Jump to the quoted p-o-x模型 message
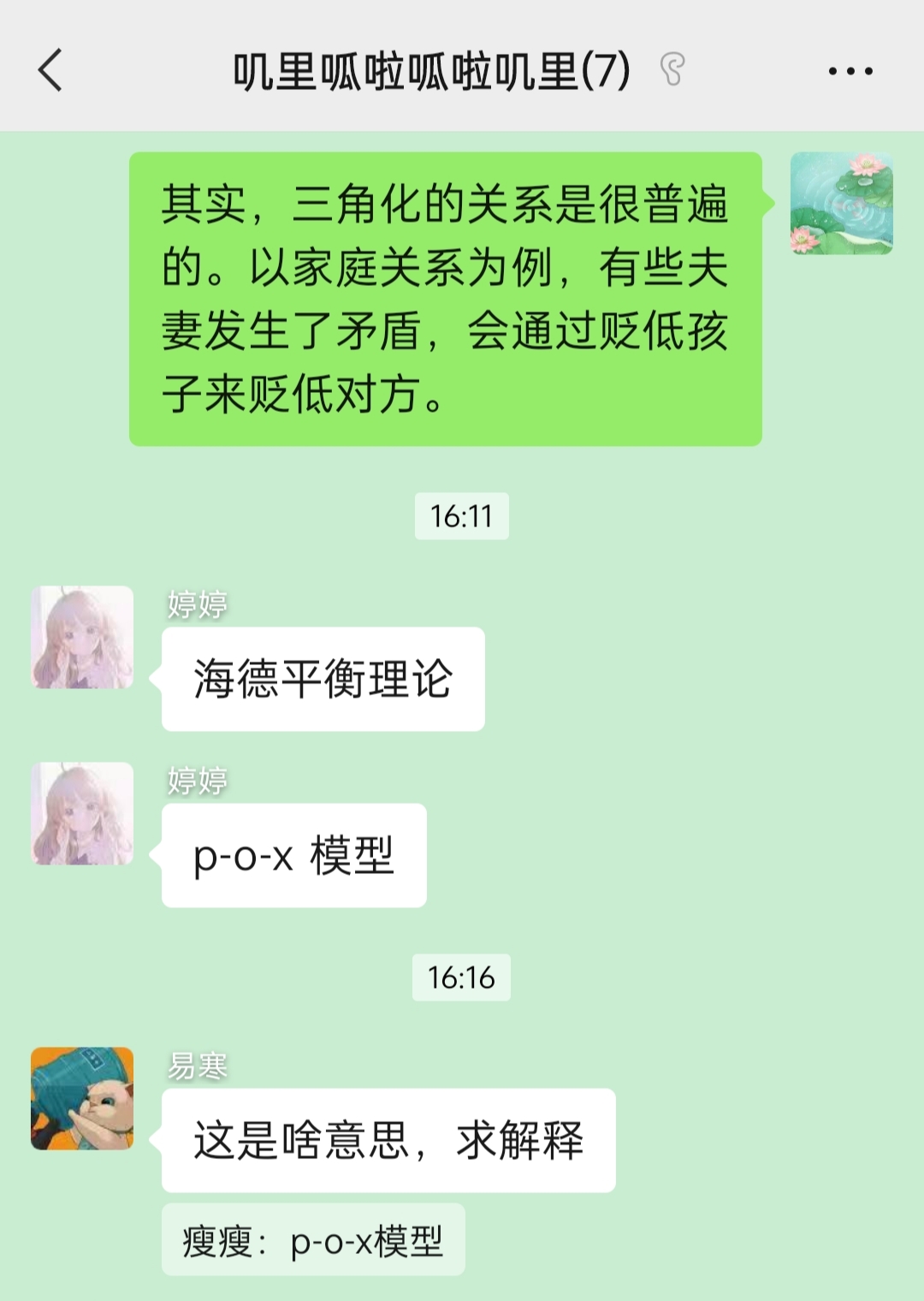The image size is (924, 1301). [313, 1240]
